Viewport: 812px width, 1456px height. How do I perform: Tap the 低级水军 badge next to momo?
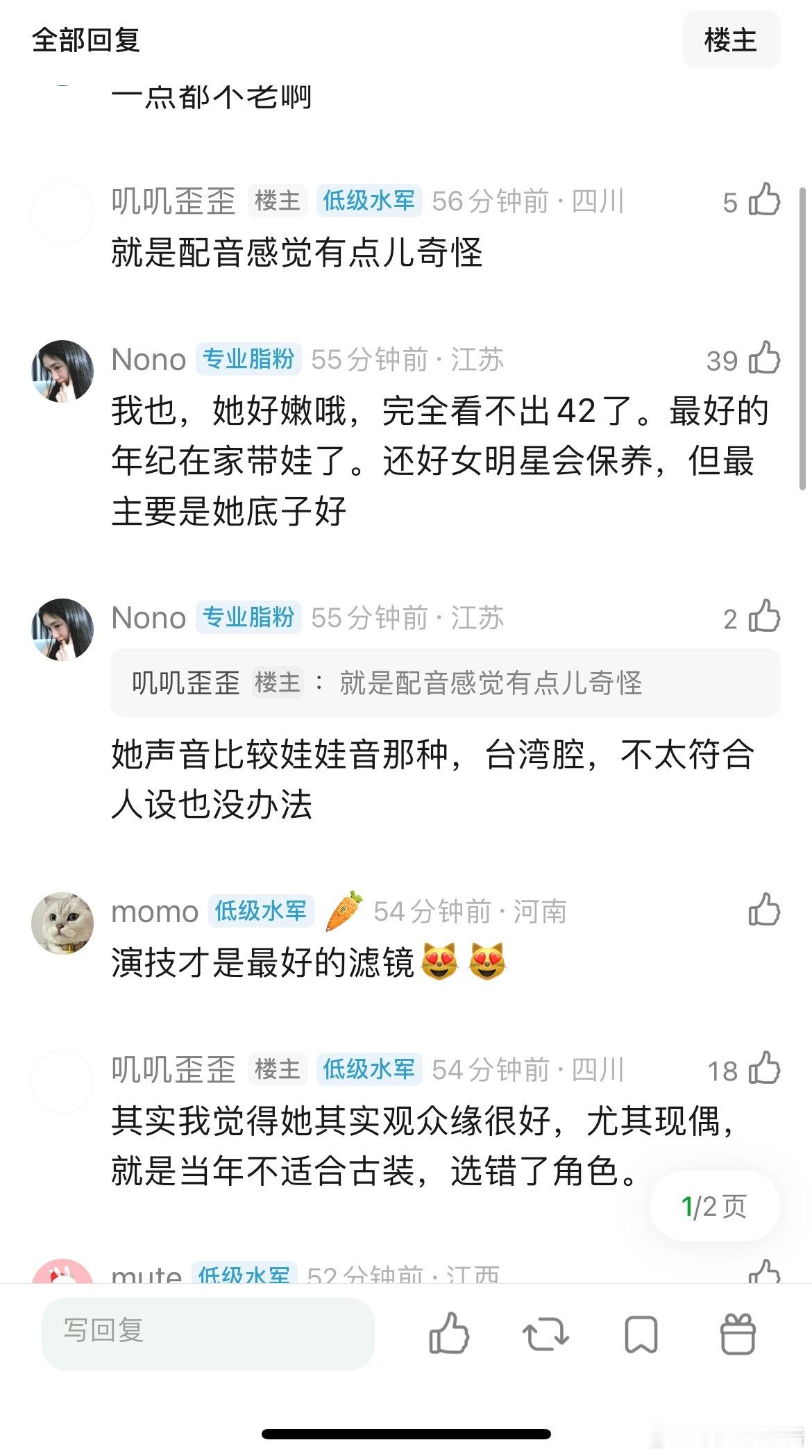tap(260, 913)
